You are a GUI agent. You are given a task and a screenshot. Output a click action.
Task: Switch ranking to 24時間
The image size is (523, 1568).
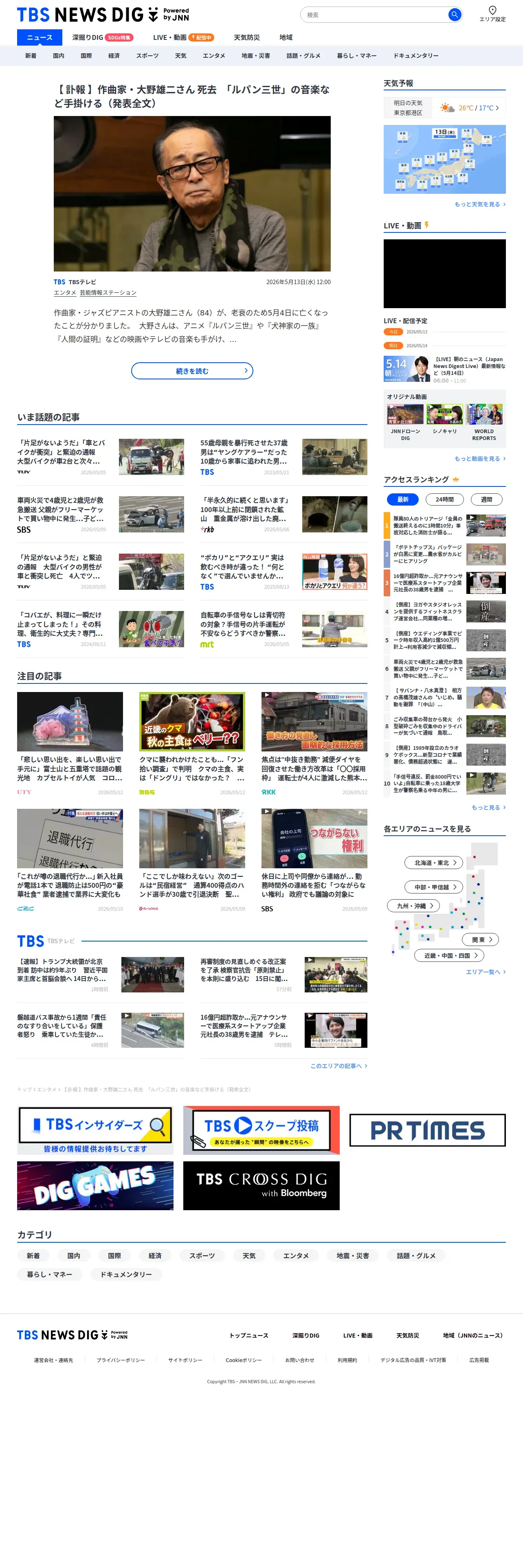coord(444,499)
